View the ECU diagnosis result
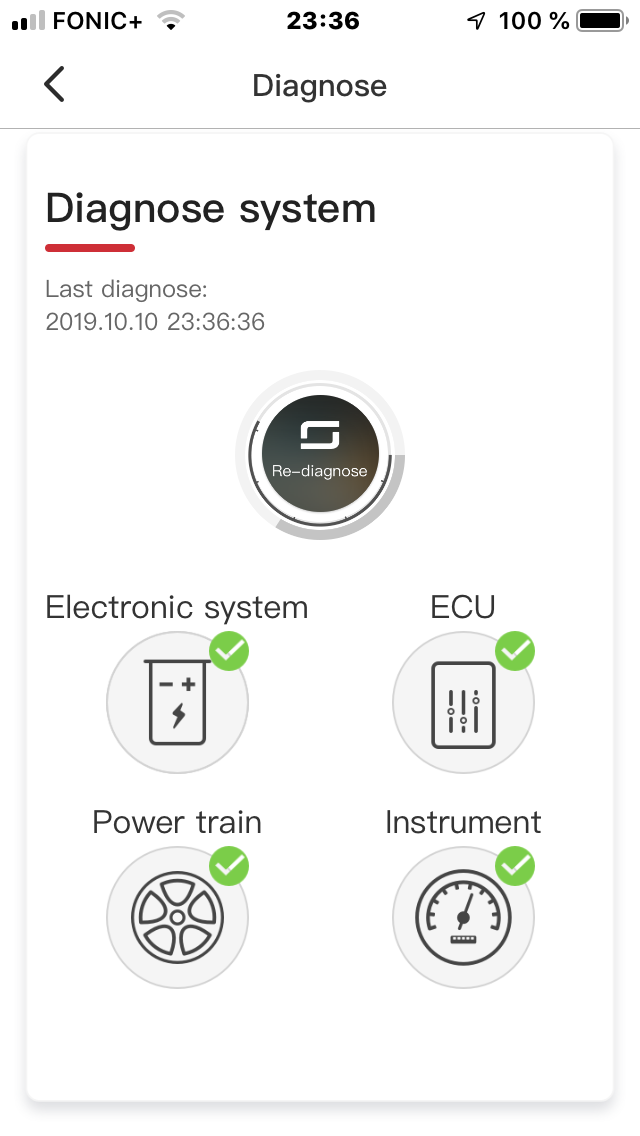This screenshot has height=1136, width=640. pyautogui.click(x=463, y=703)
